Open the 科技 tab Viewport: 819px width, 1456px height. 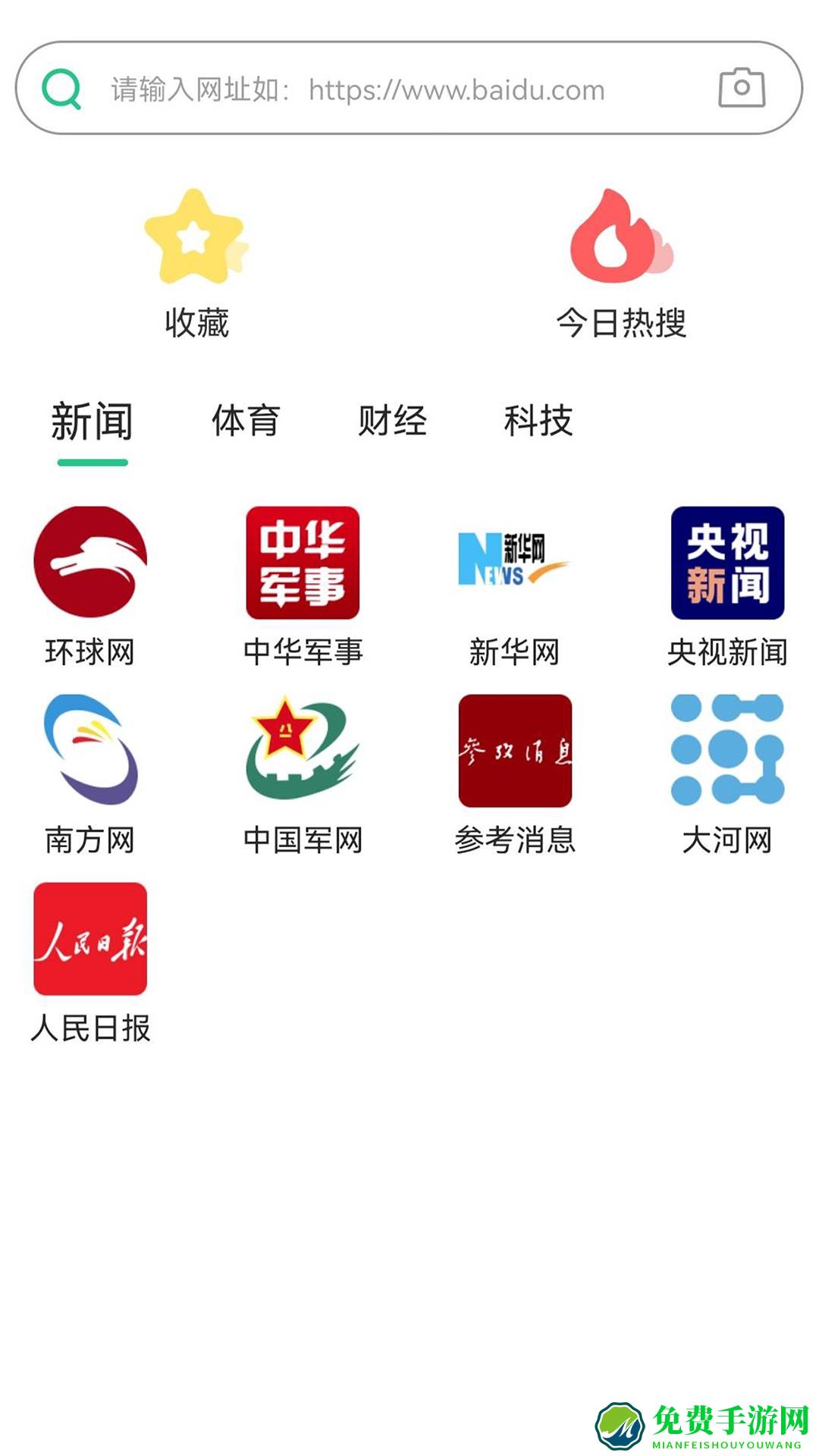click(540, 422)
